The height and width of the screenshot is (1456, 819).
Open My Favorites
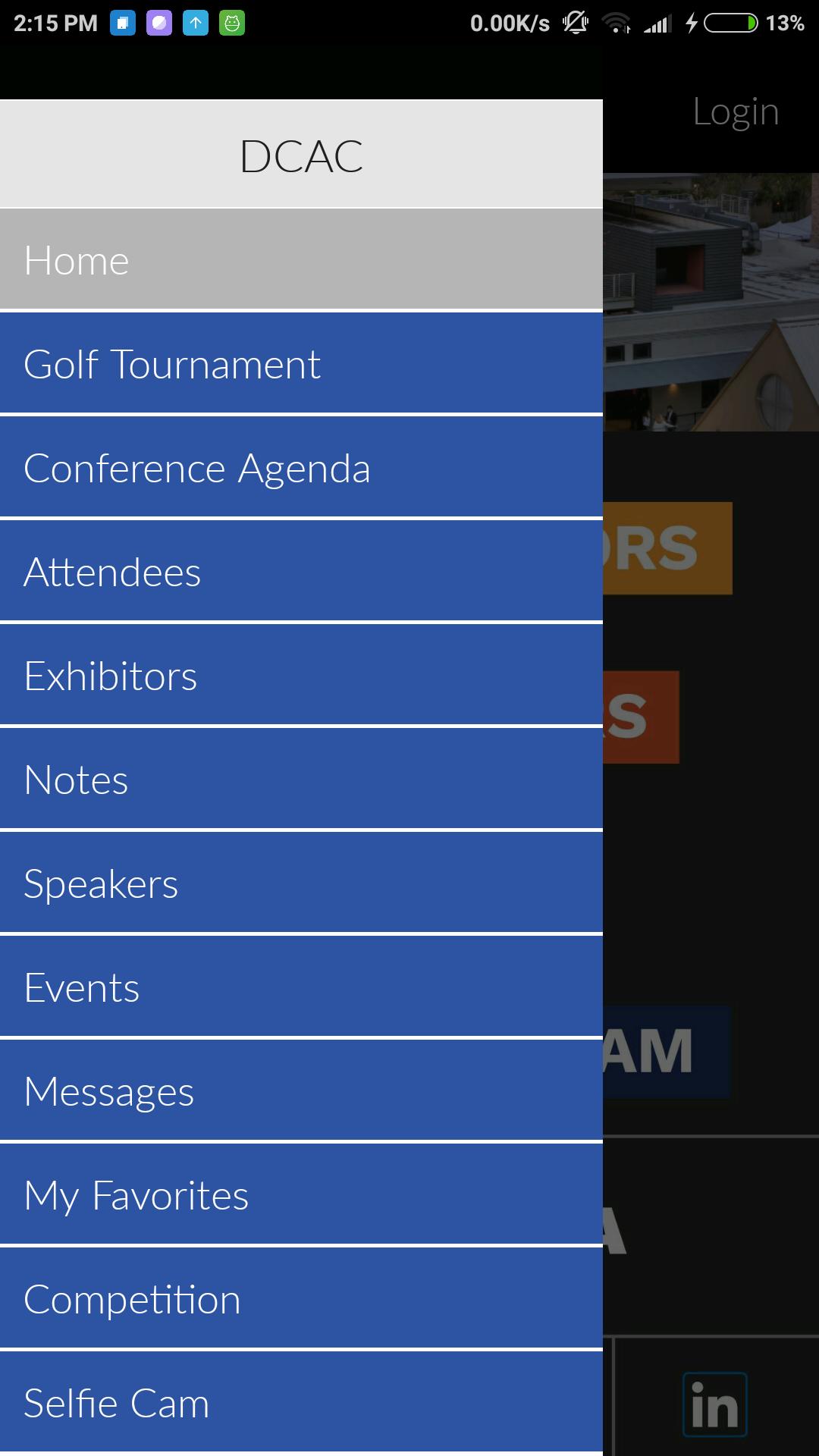tap(301, 1195)
